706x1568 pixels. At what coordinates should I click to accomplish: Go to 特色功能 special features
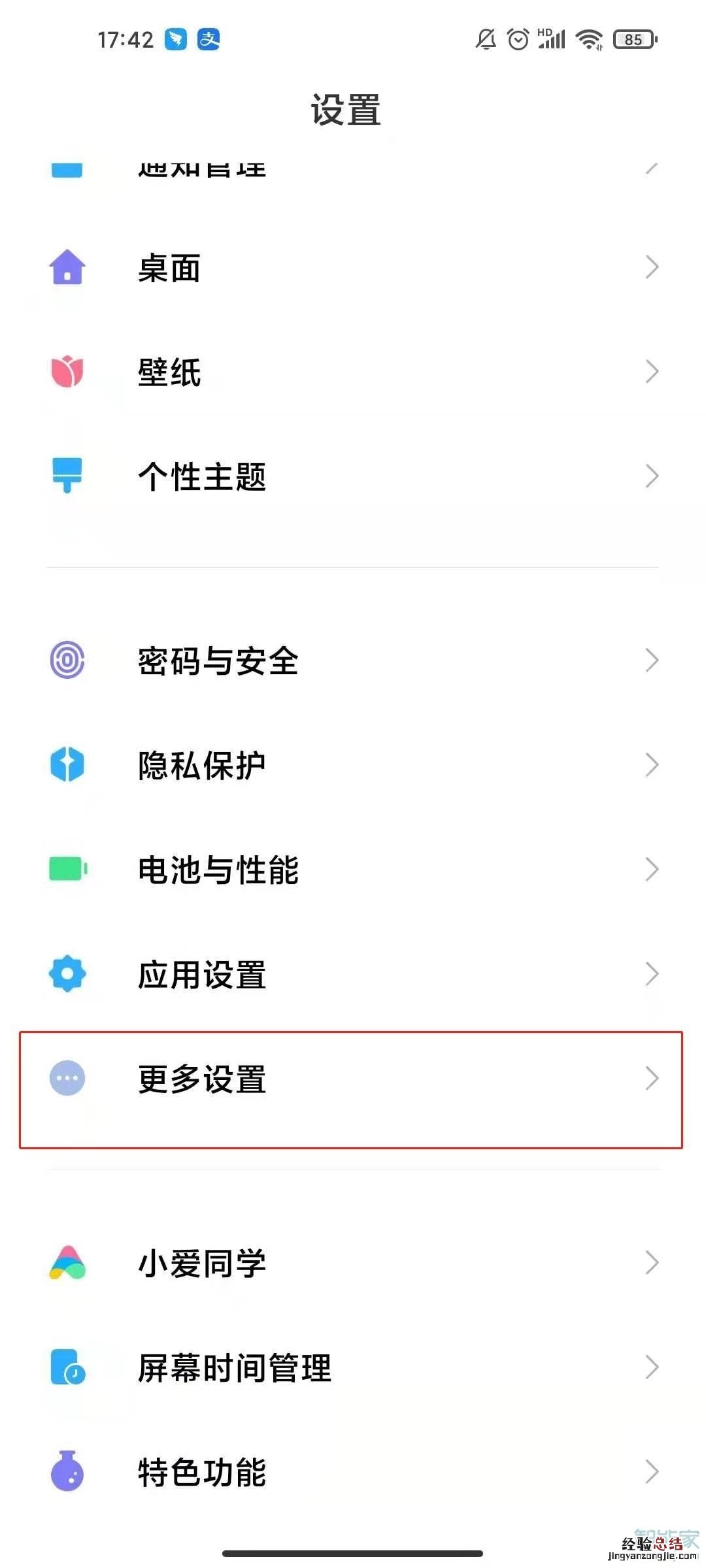point(353,1472)
